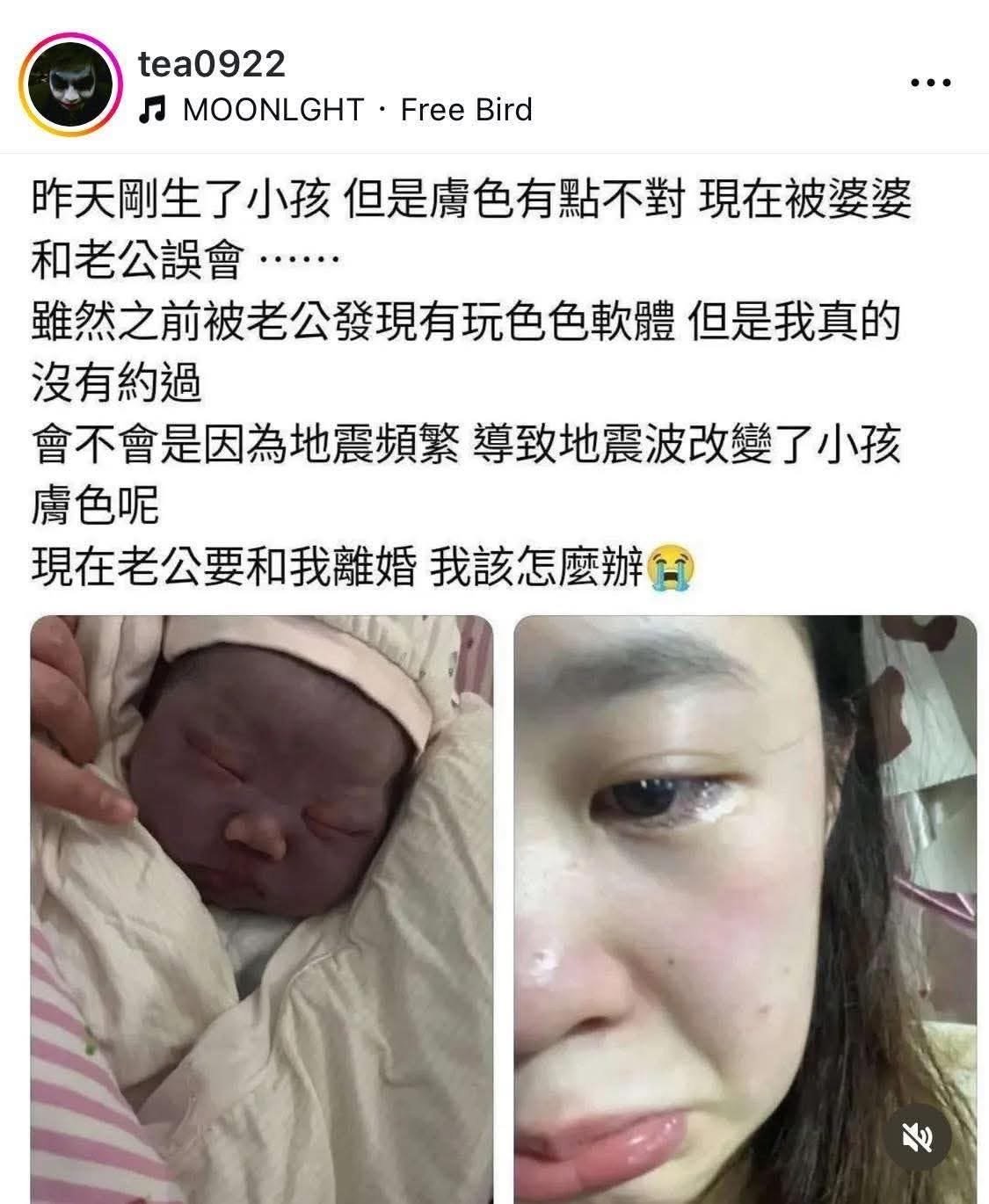
Task: Open the tea0922 profile username
Action: pos(212,63)
